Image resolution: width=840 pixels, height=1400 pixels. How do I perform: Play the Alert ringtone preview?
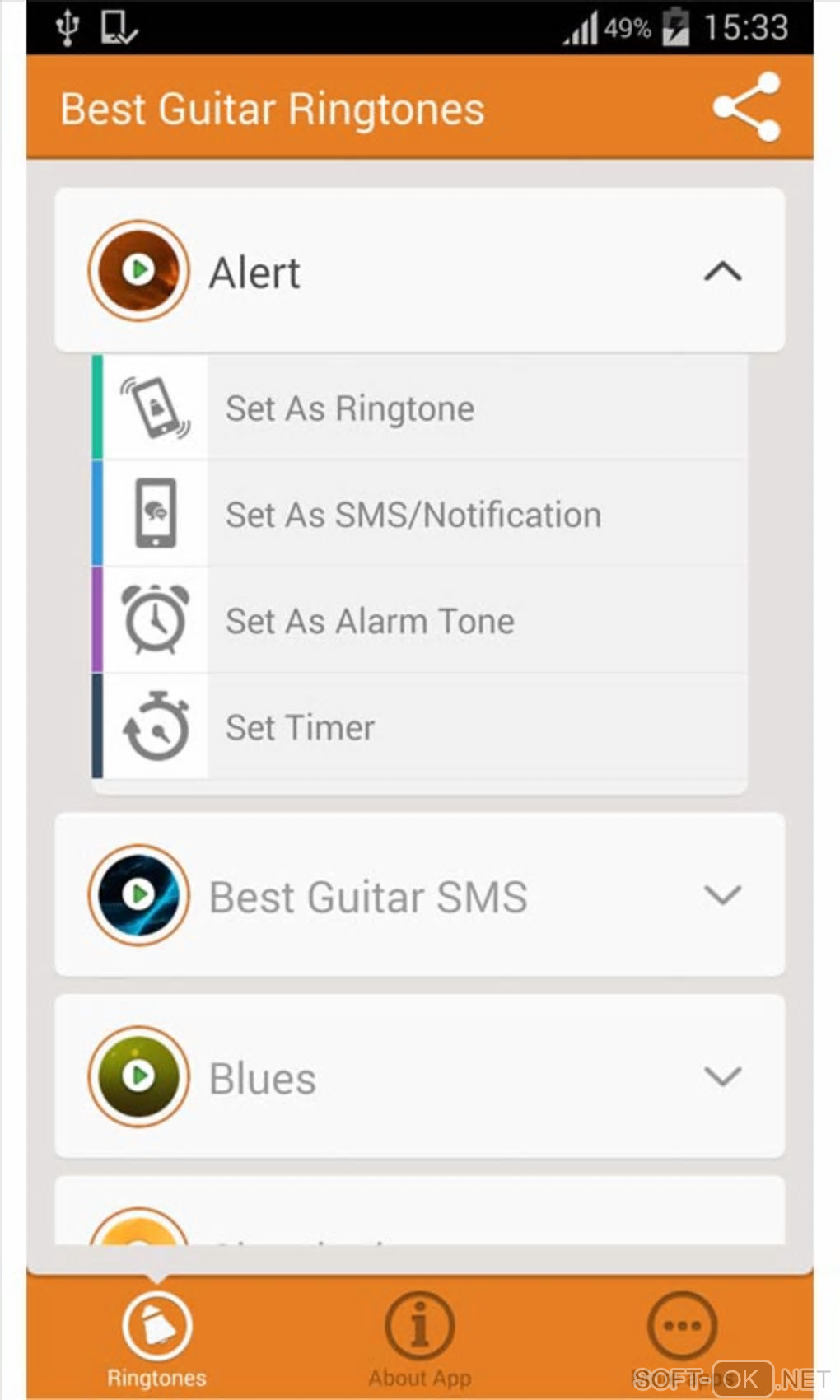(x=139, y=270)
